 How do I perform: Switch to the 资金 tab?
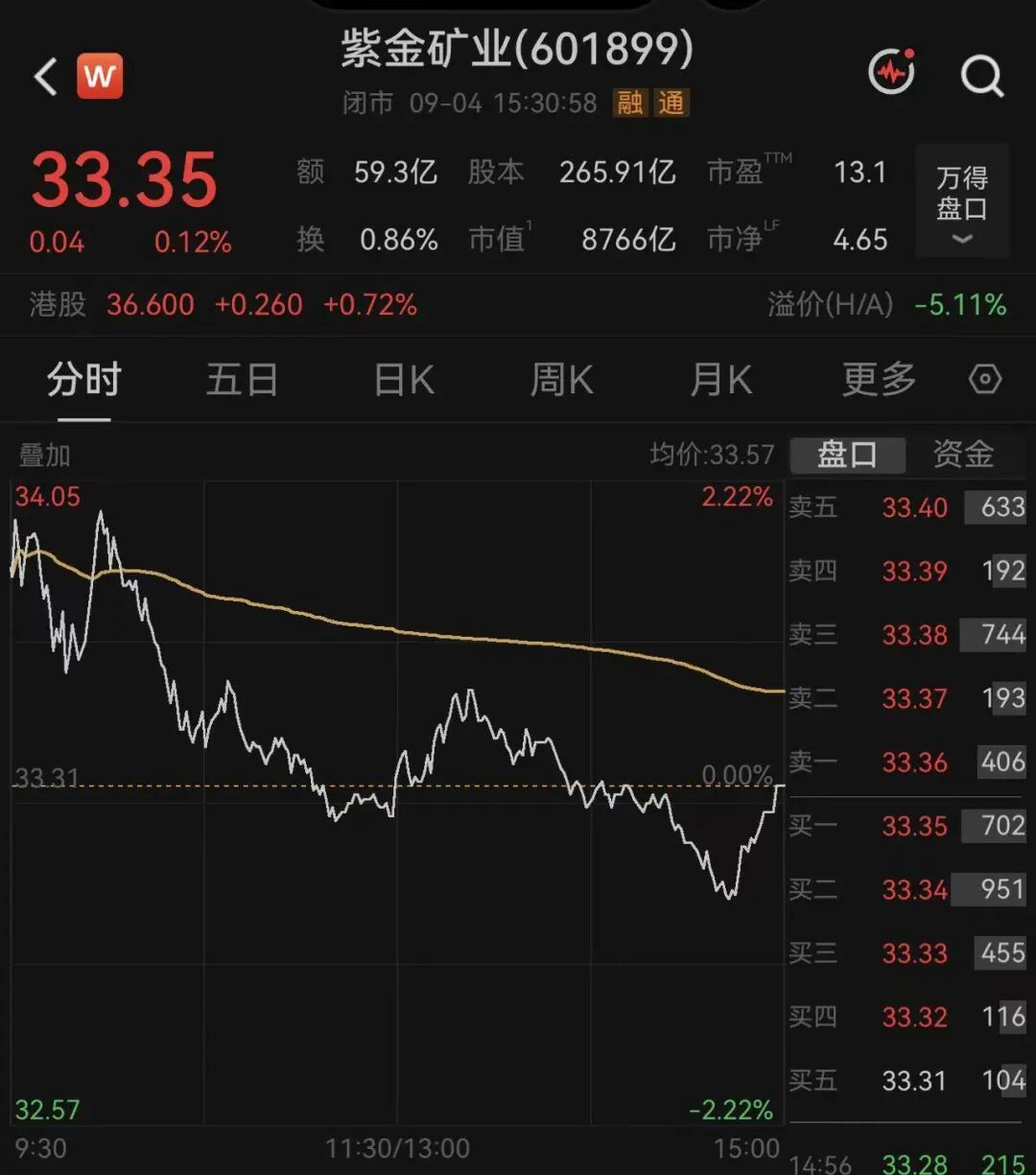(964, 455)
